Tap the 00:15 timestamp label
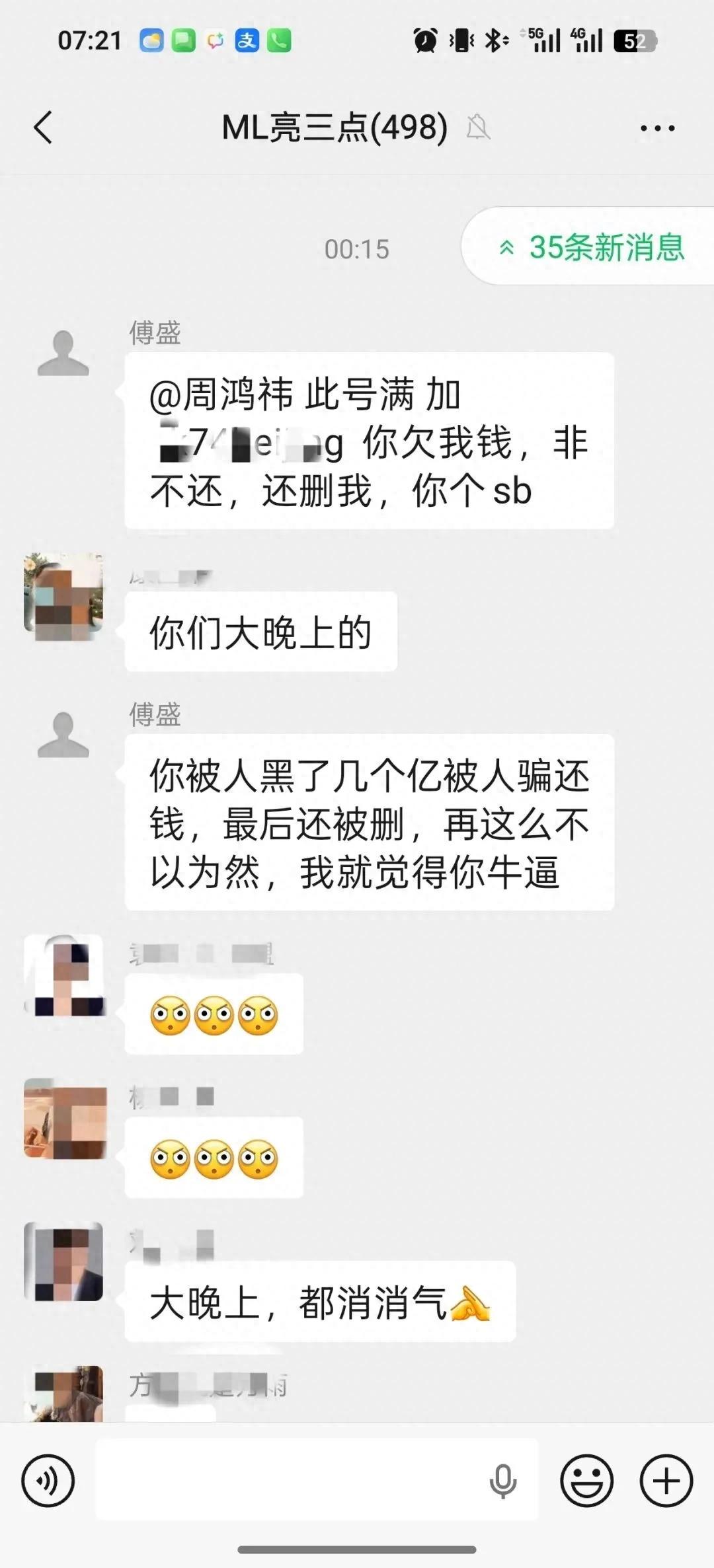Image resolution: width=714 pixels, height=1568 pixels. coord(357,250)
